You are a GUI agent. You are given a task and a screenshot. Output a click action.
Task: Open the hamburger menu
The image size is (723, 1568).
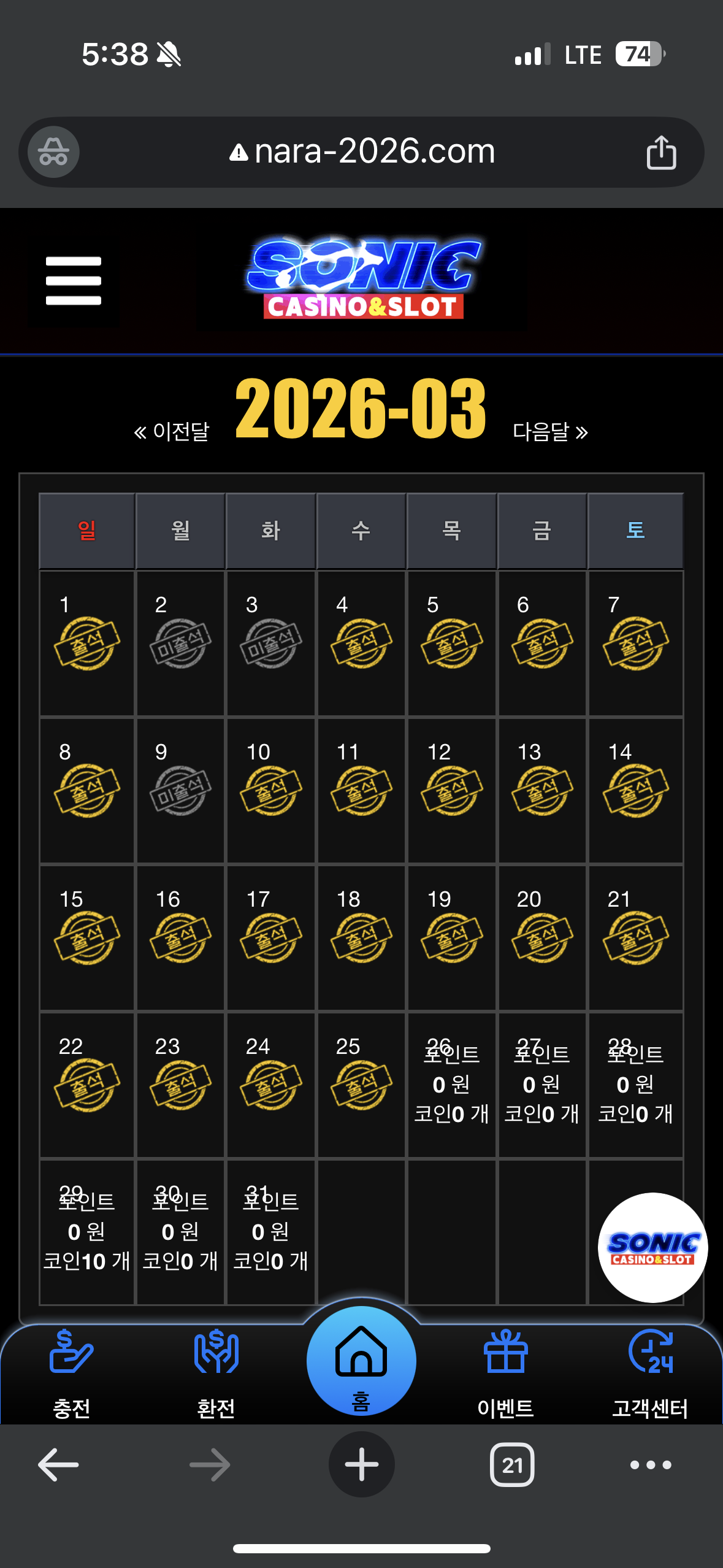(x=73, y=280)
